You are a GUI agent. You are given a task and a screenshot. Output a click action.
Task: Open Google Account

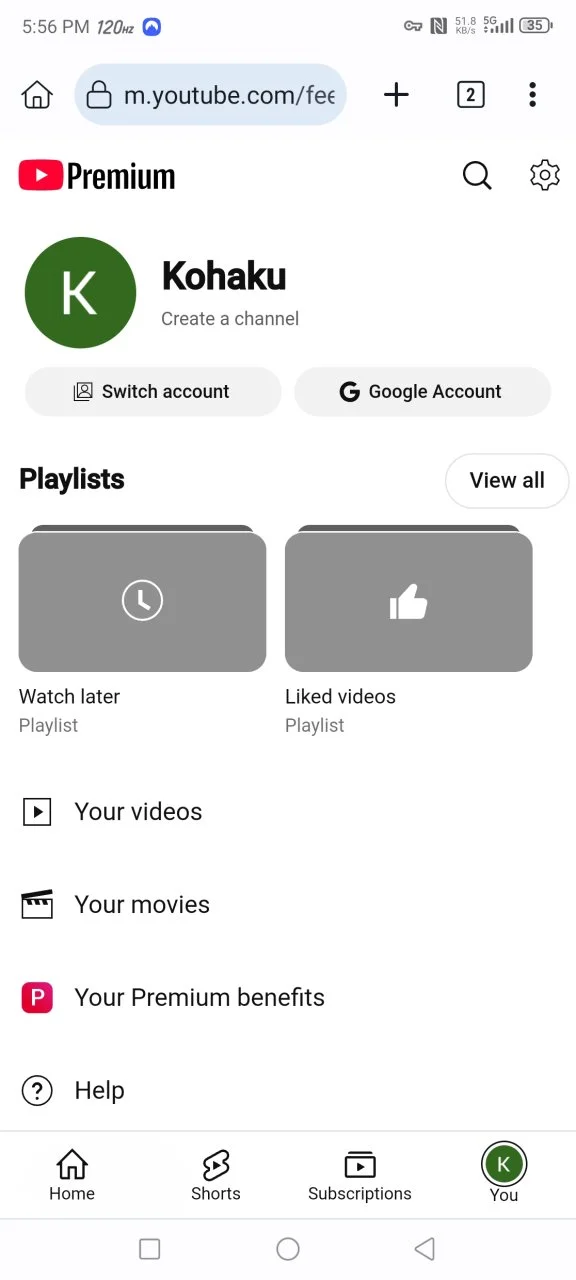point(422,392)
